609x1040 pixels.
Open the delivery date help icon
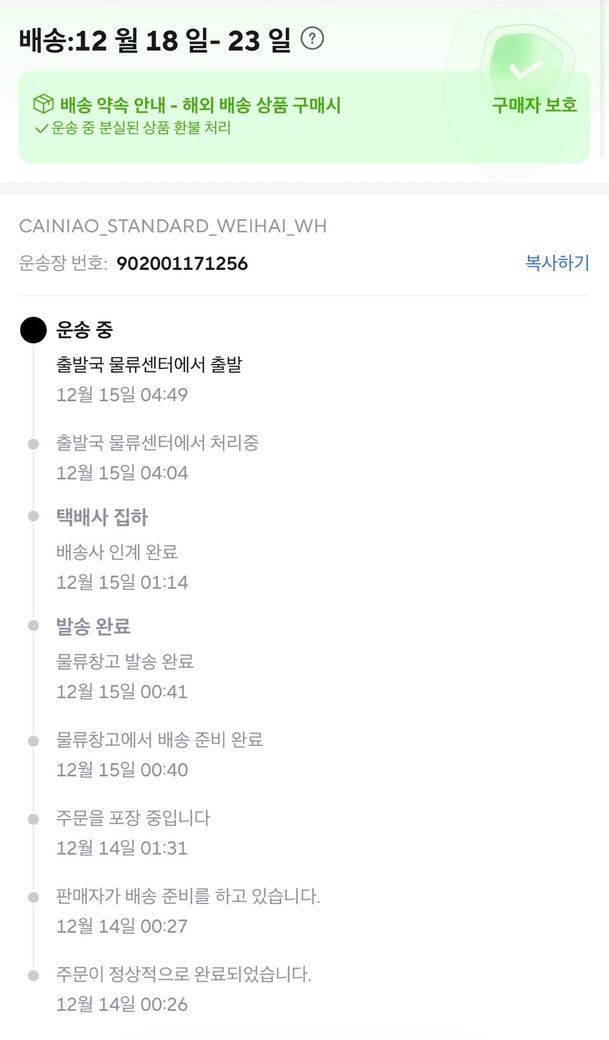pos(313,40)
